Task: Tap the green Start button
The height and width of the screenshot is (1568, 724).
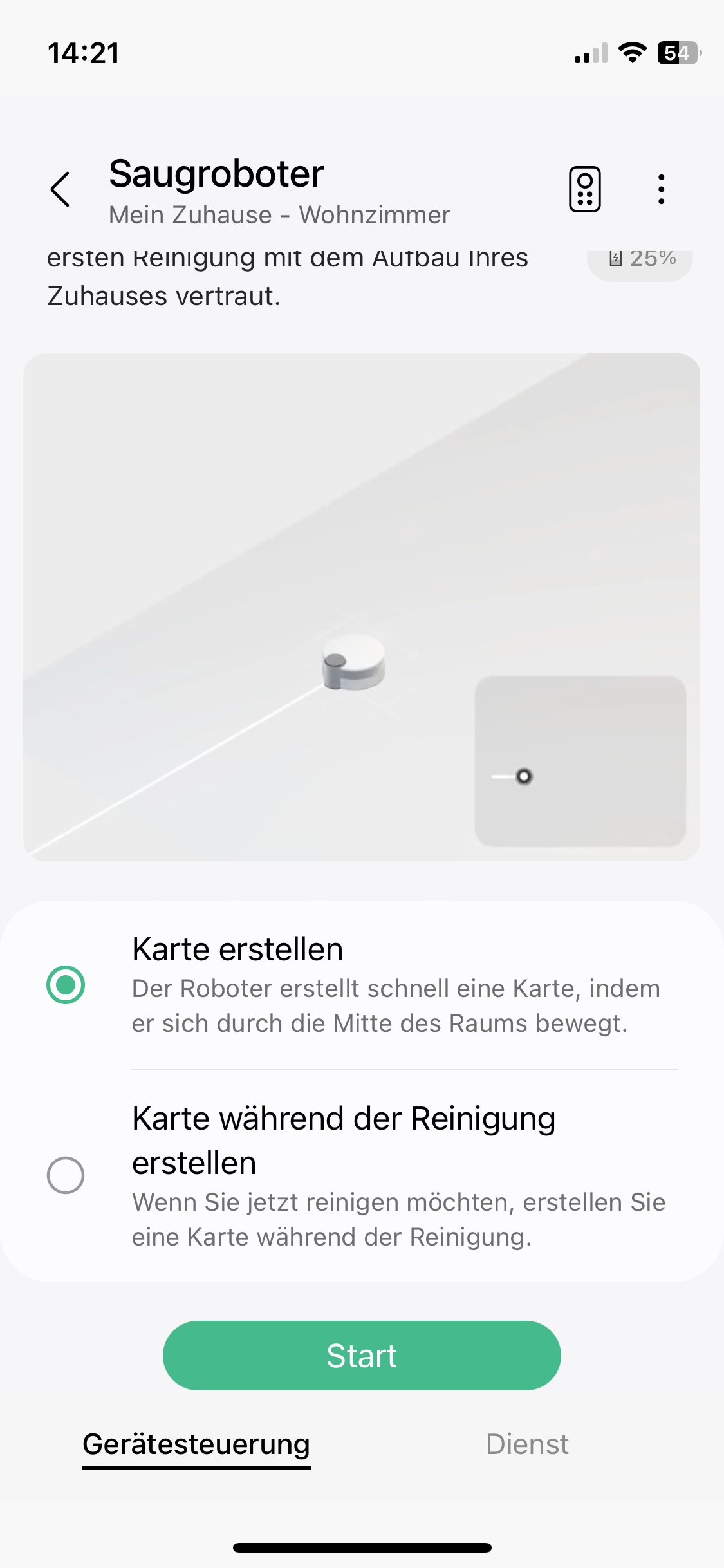Action: tap(362, 1356)
